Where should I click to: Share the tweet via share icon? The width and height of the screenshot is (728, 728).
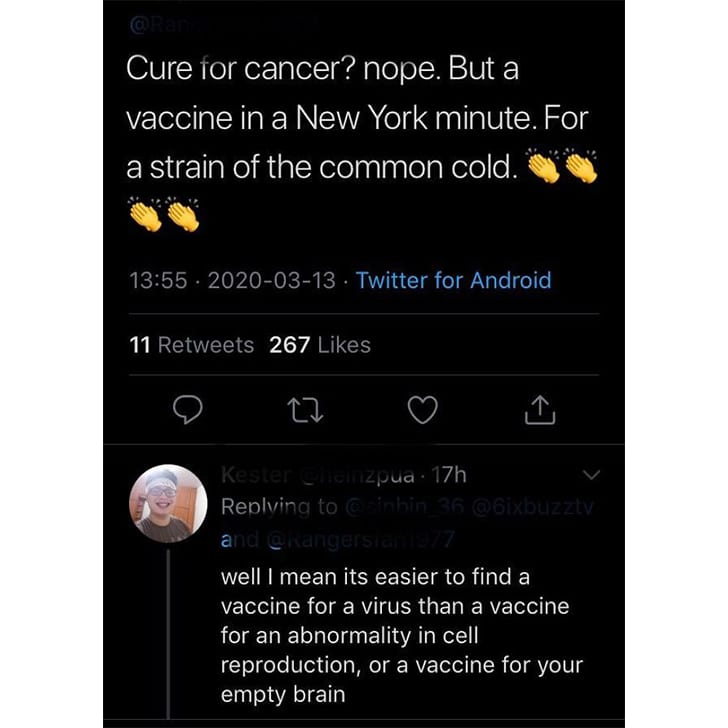(x=538, y=409)
